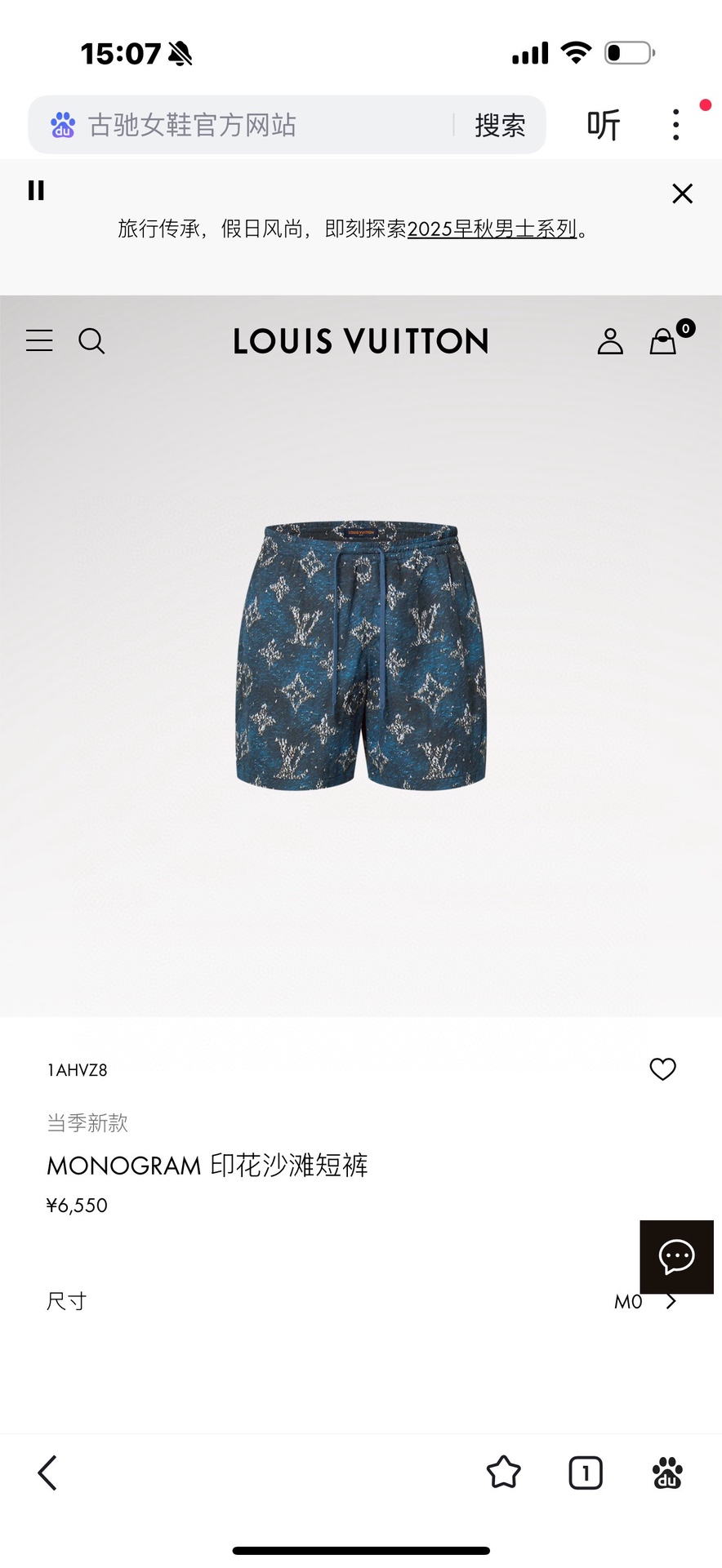Open the account profile icon
The image size is (722, 1568).
610,341
